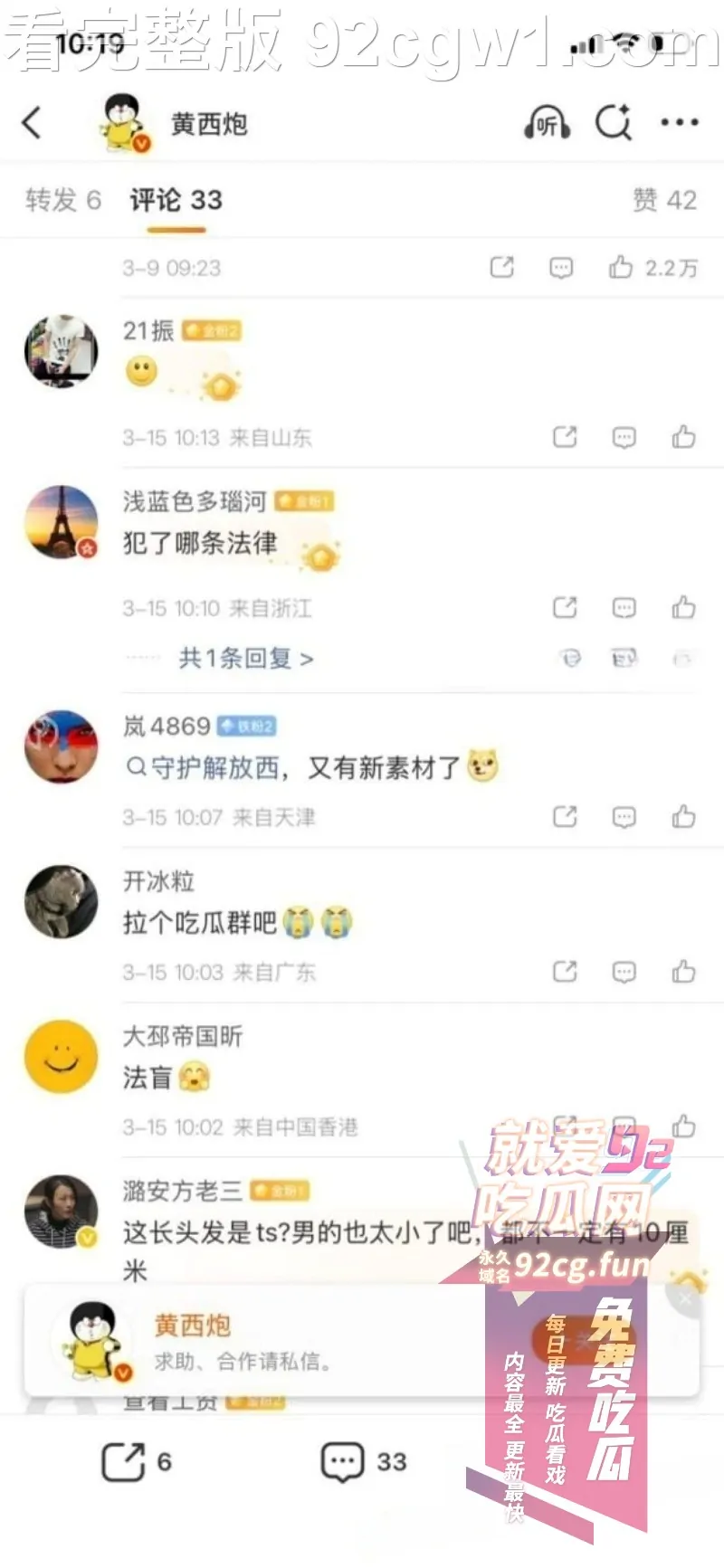The height and width of the screenshot is (1568, 724).
Task: Switch to the 赞 42 tab
Action: tap(664, 200)
